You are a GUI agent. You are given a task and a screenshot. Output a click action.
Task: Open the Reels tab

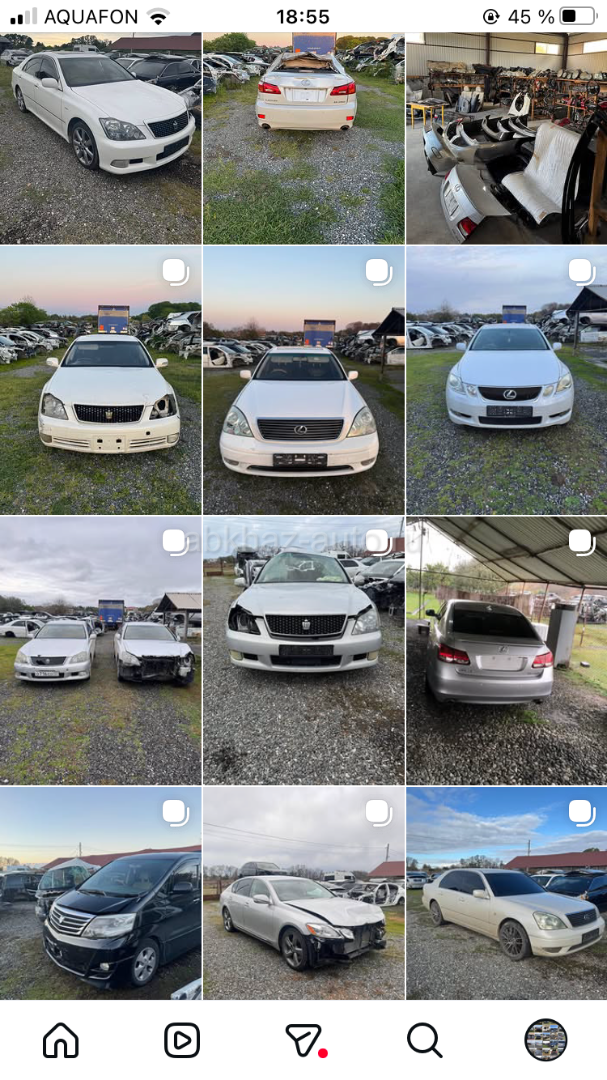pyautogui.click(x=182, y=1040)
